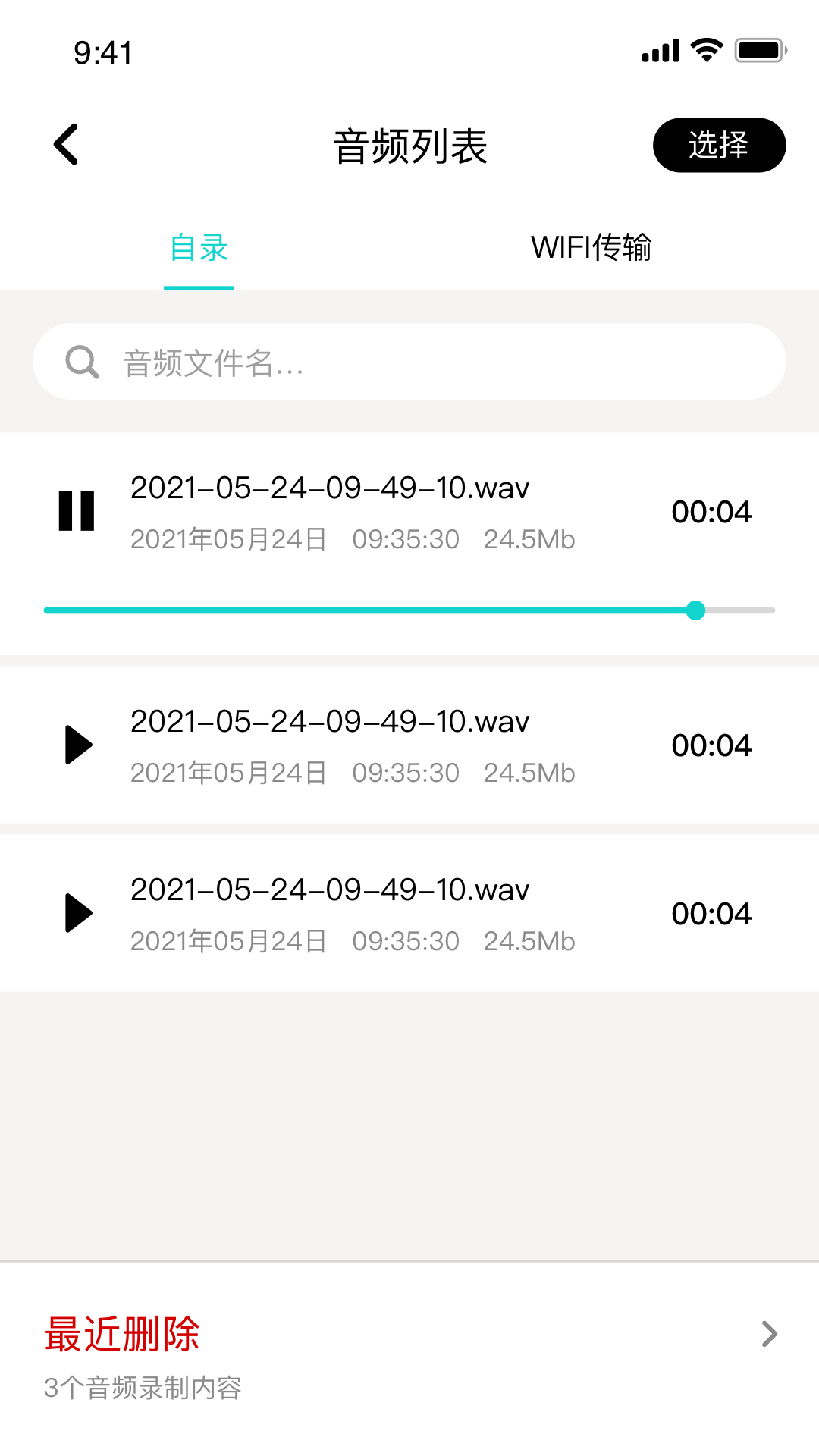The image size is (819, 1456).
Task: Tap the teal playback progress slider
Action: 409,610
